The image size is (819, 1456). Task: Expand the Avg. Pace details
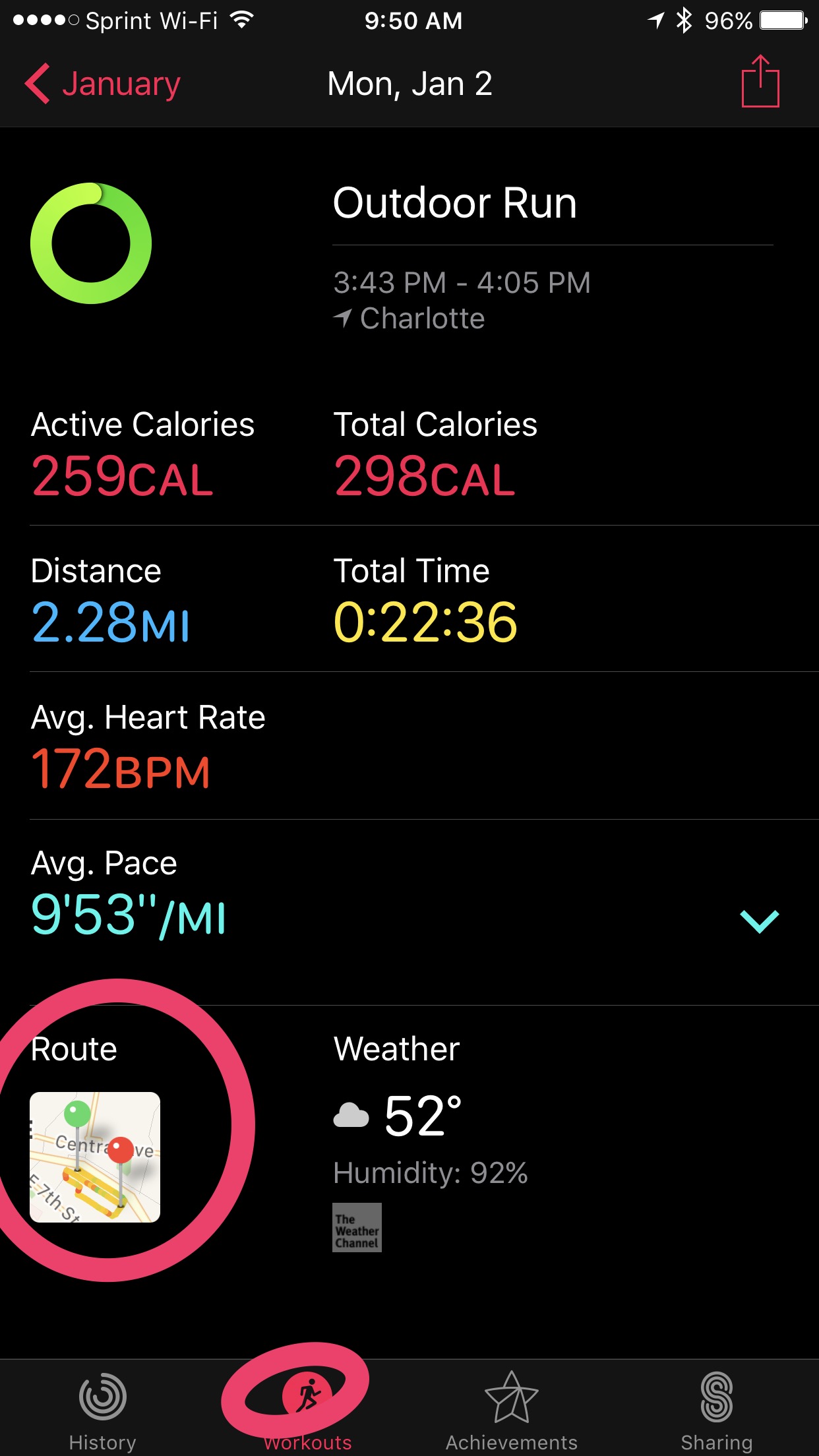(759, 920)
